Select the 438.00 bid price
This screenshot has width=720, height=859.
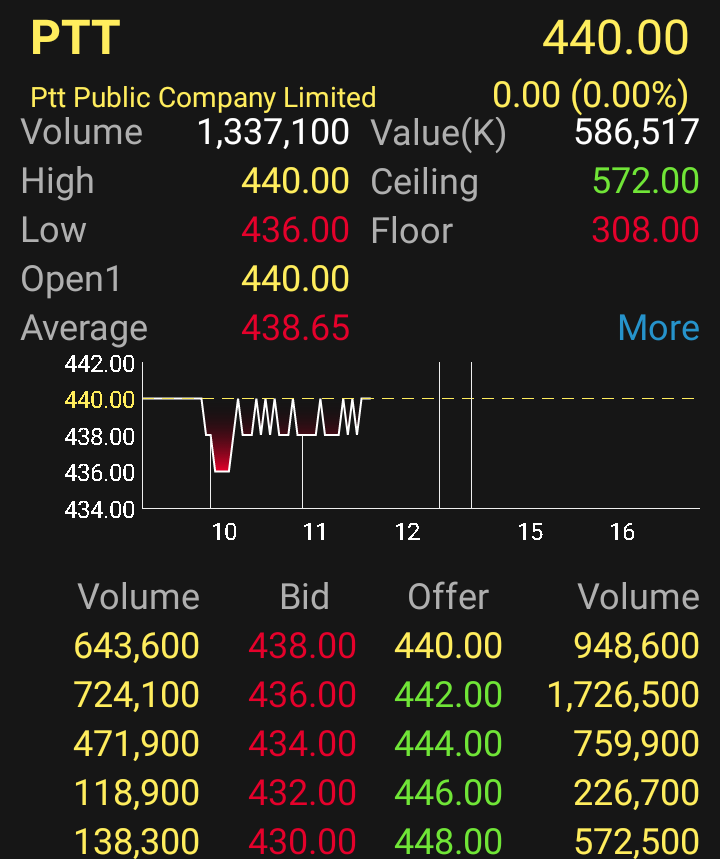[302, 645]
